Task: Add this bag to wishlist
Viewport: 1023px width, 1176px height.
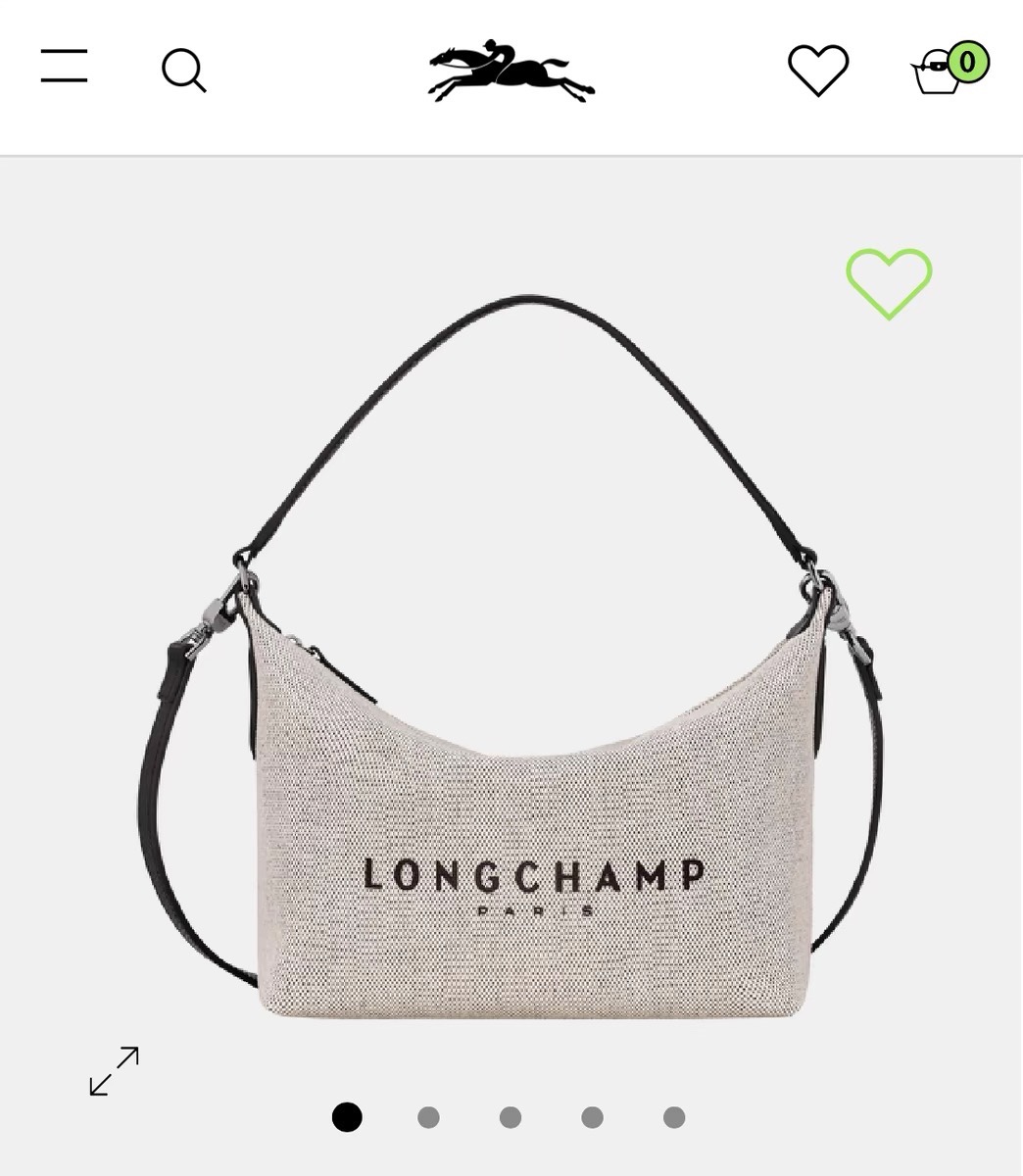Action: point(889,283)
